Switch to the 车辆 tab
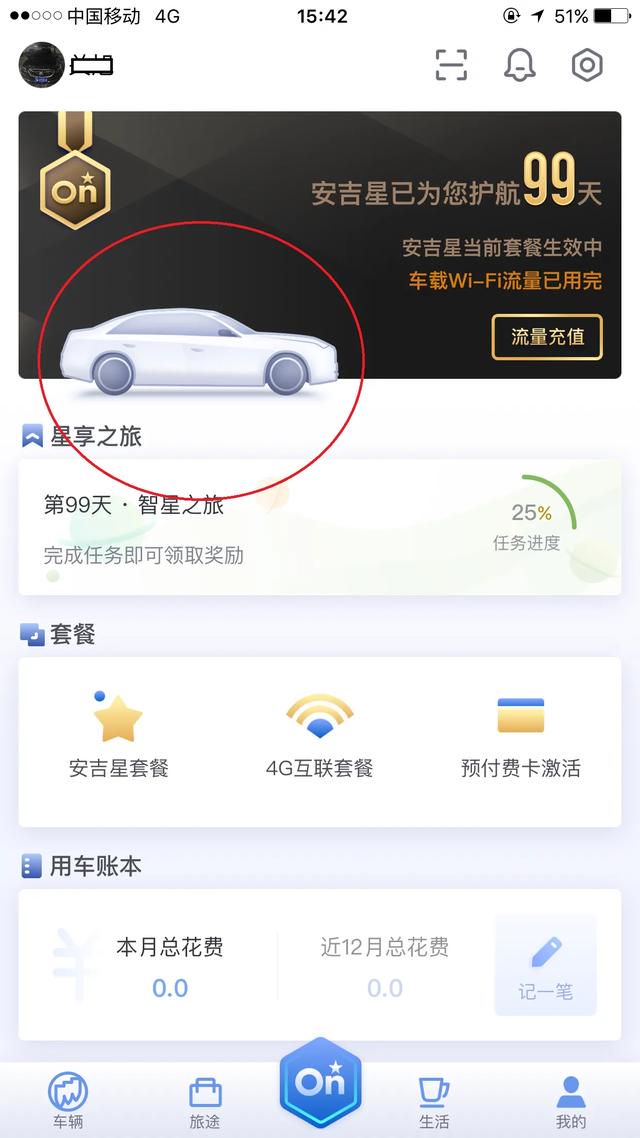Viewport: 640px width, 1138px height. (x=67, y=1101)
